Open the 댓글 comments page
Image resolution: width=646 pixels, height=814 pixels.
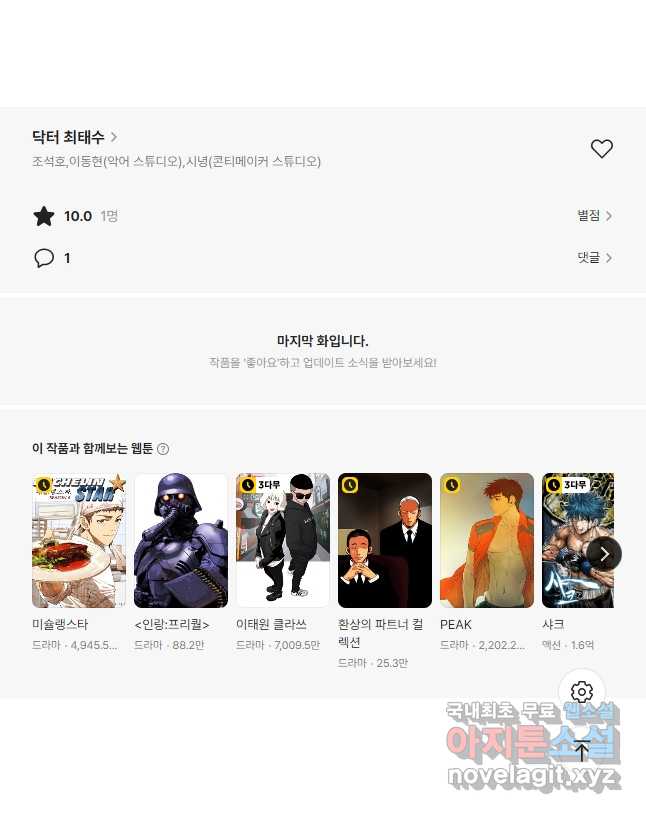point(594,258)
